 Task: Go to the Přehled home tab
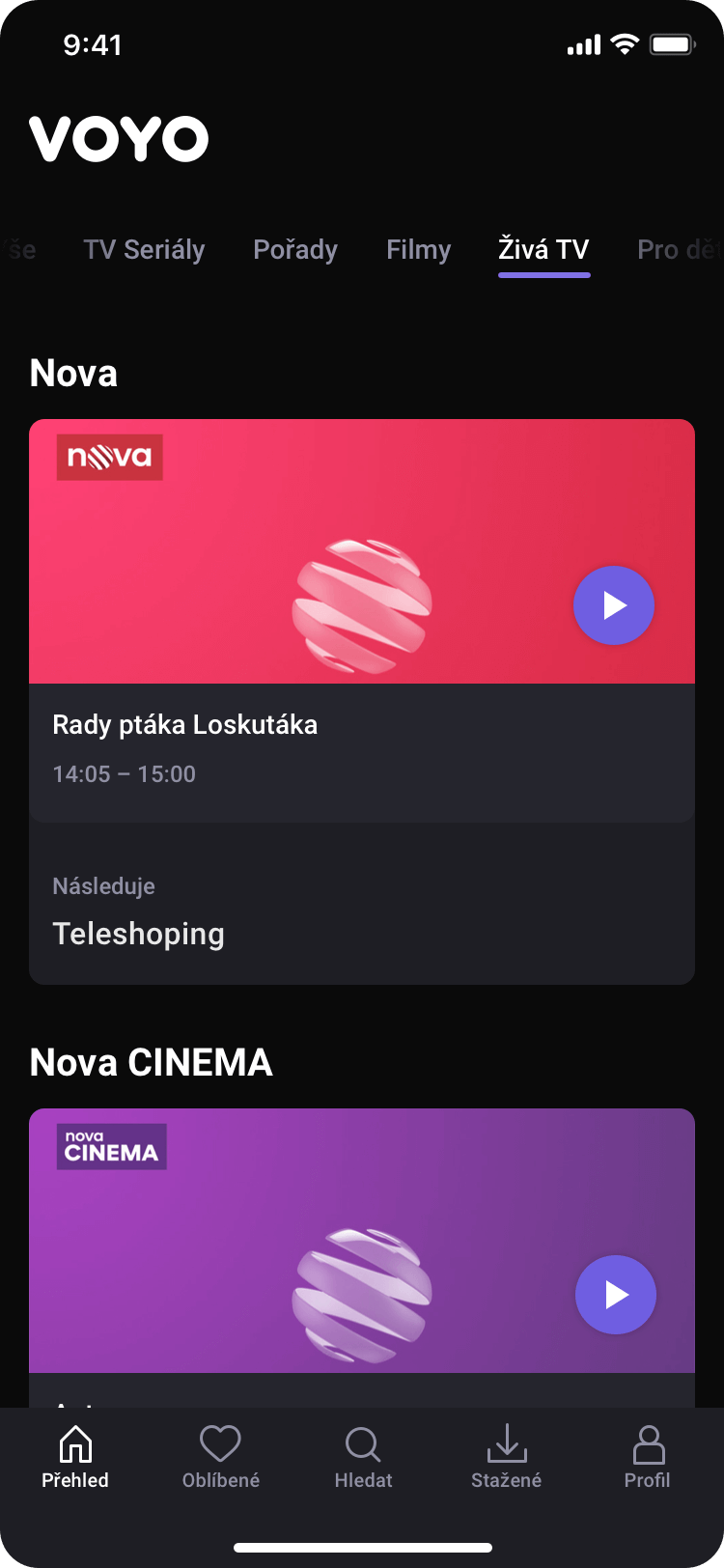pyautogui.click(x=75, y=1458)
